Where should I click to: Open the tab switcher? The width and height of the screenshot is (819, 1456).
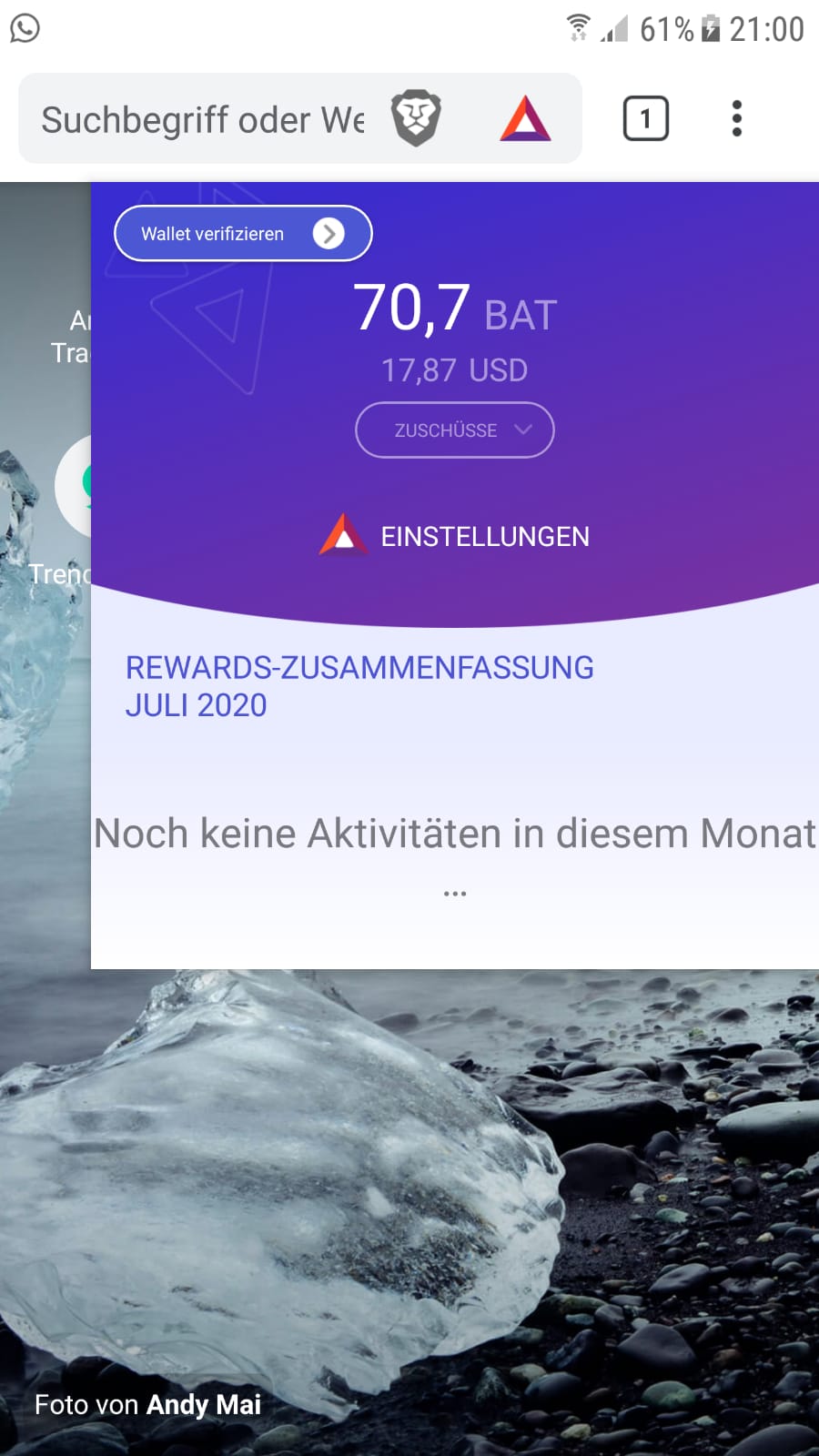tap(645, 118)
